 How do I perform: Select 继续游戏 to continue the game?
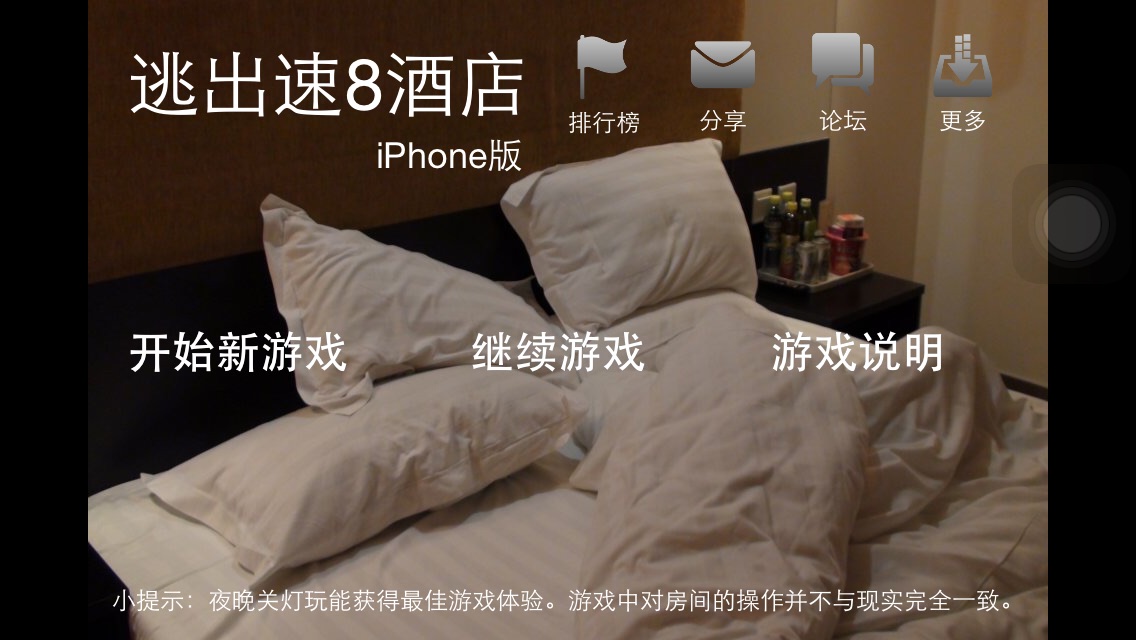[x=558, y=353]
